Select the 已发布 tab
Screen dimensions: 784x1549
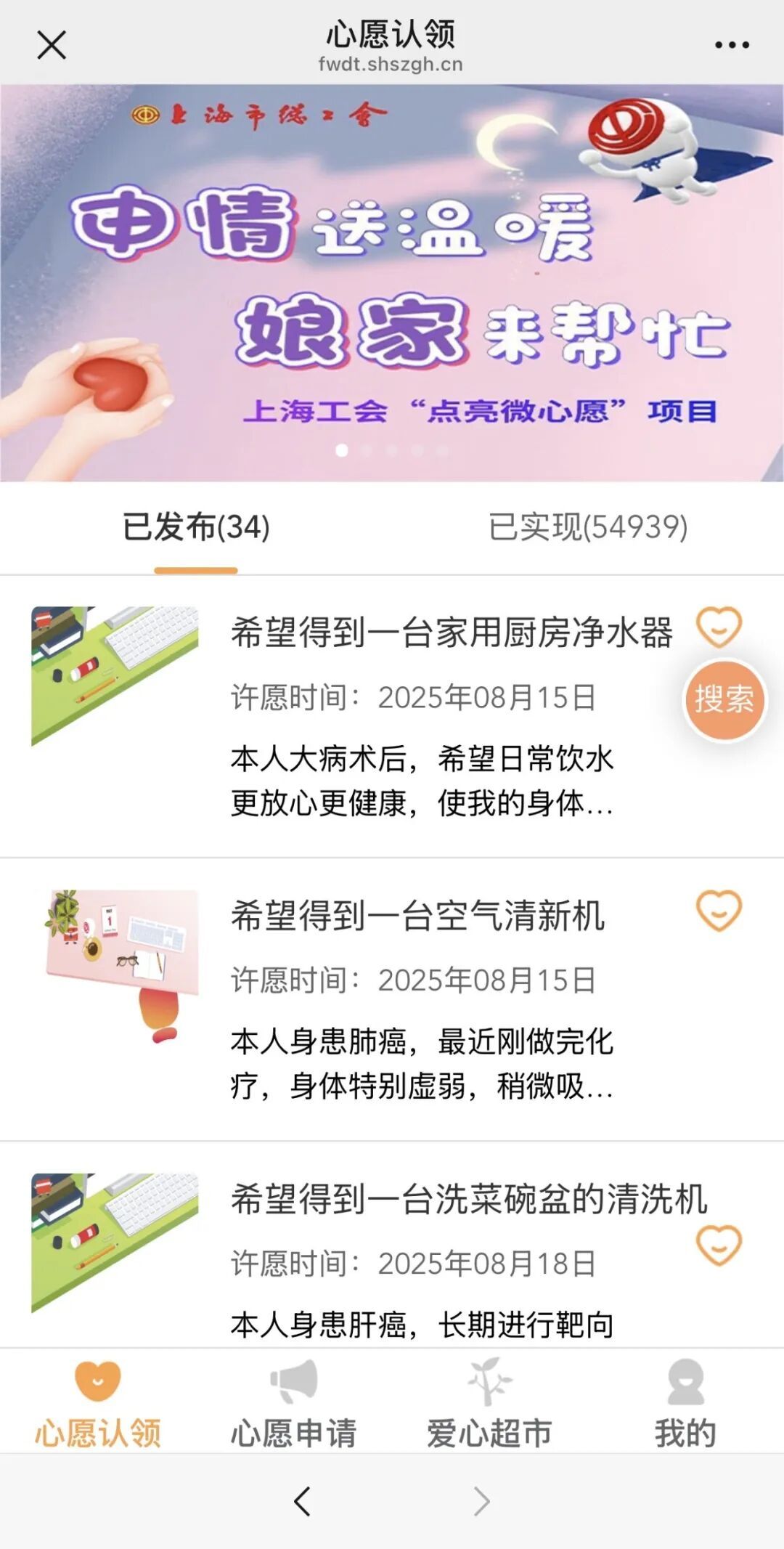pyautogui.click(x=196, y=527)
